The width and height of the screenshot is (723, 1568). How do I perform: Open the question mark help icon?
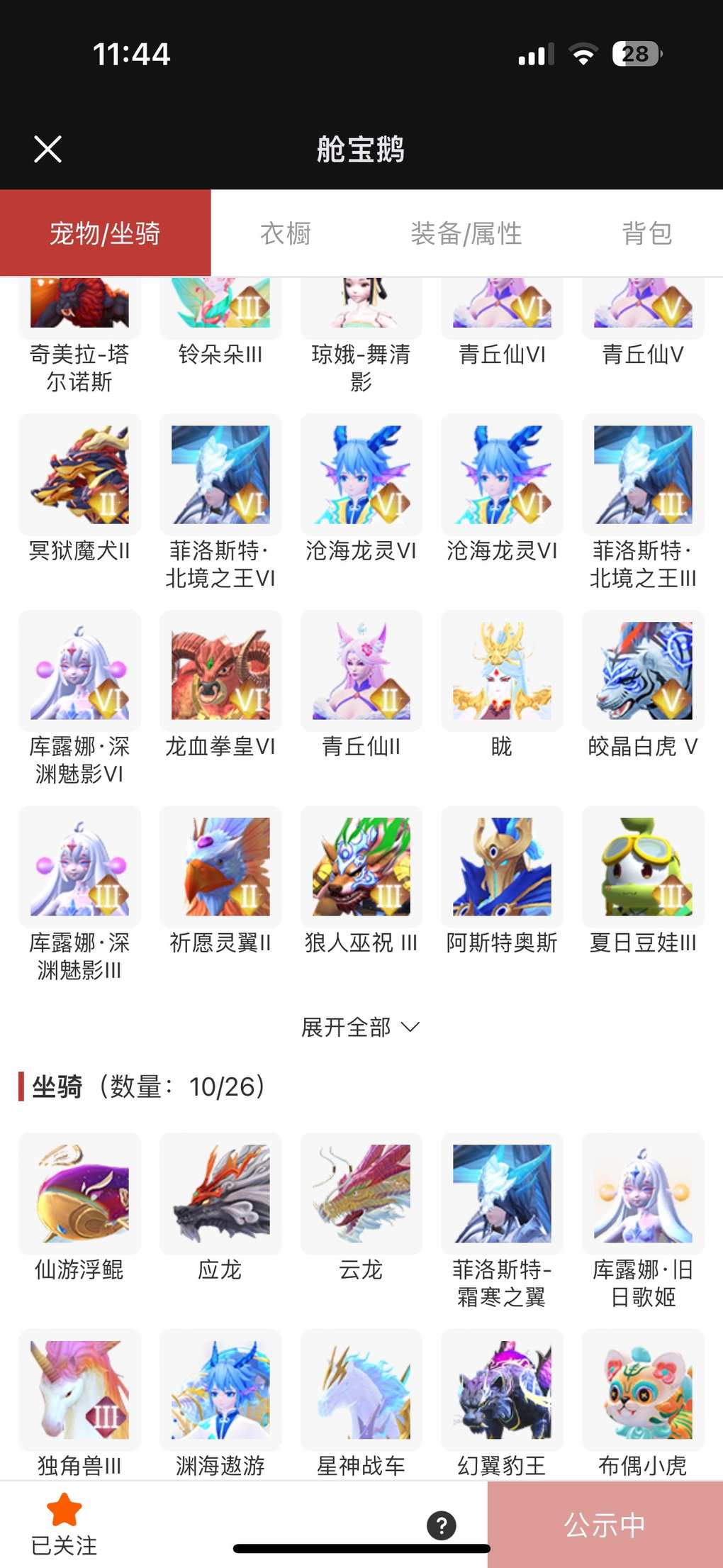point(441,1525)
